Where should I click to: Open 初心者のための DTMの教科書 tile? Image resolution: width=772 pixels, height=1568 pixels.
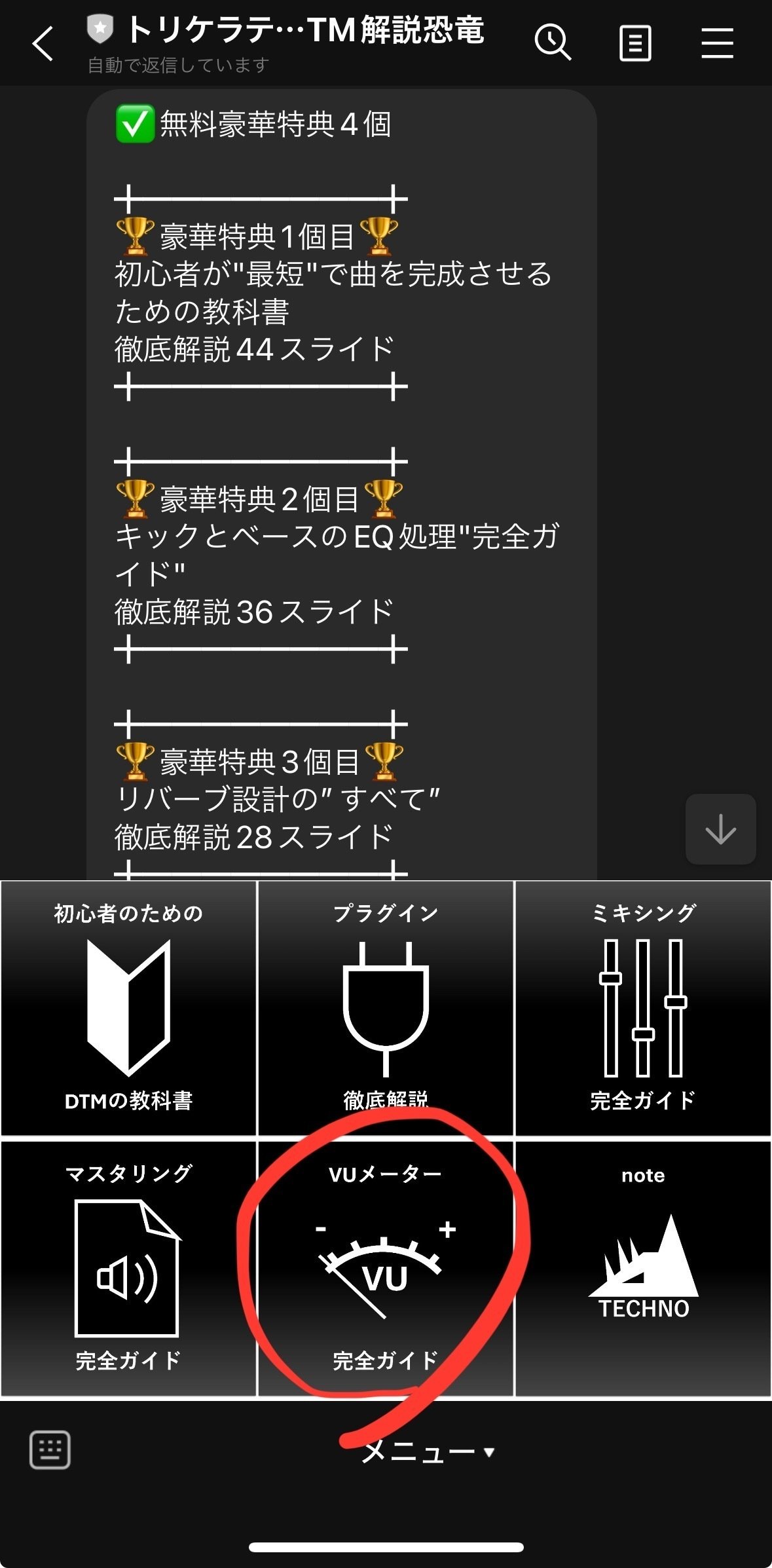click(x=128, y=1009)
